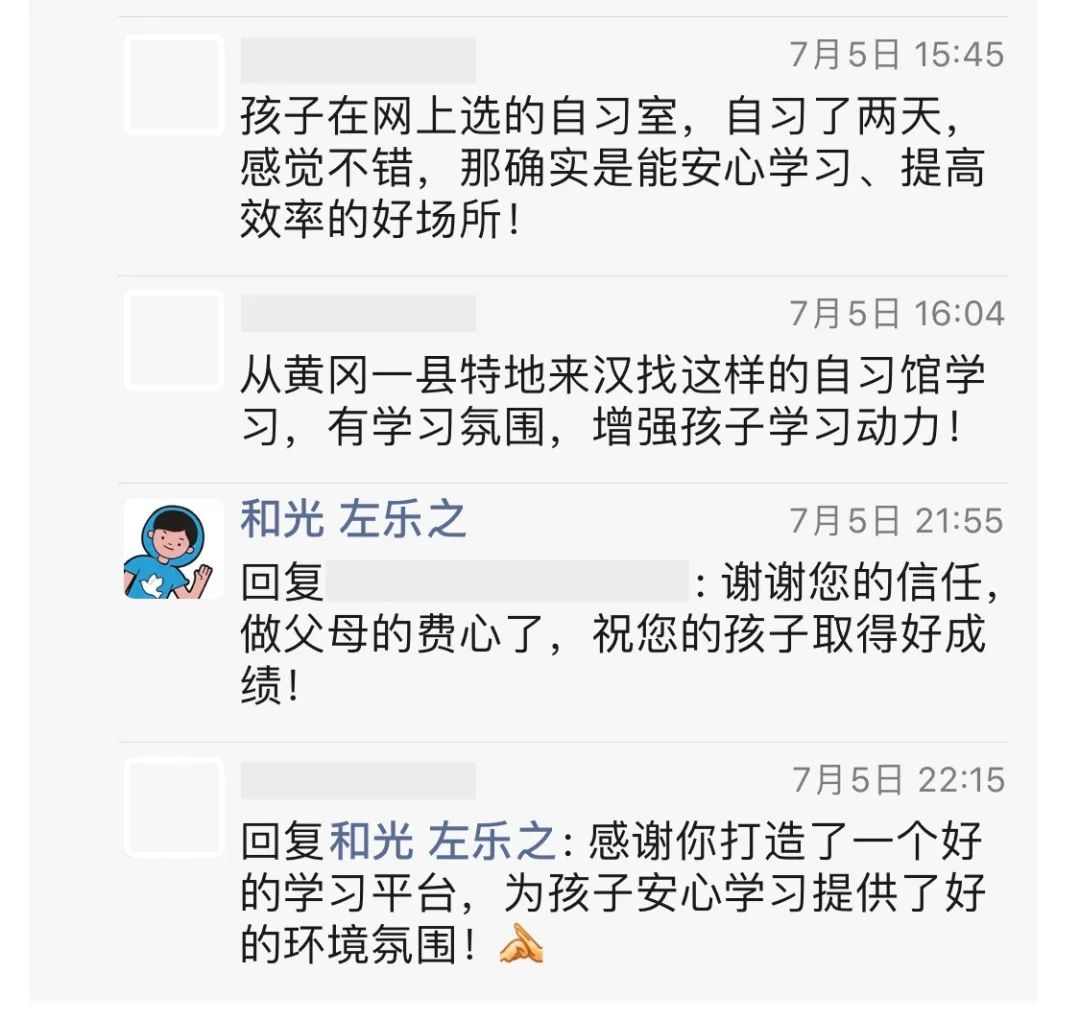Viewport: 1080px width, 1020px height.
Task: Tap the 和光 左乐之 link in the 22:15 reply
Action: [x=443, y=841]
